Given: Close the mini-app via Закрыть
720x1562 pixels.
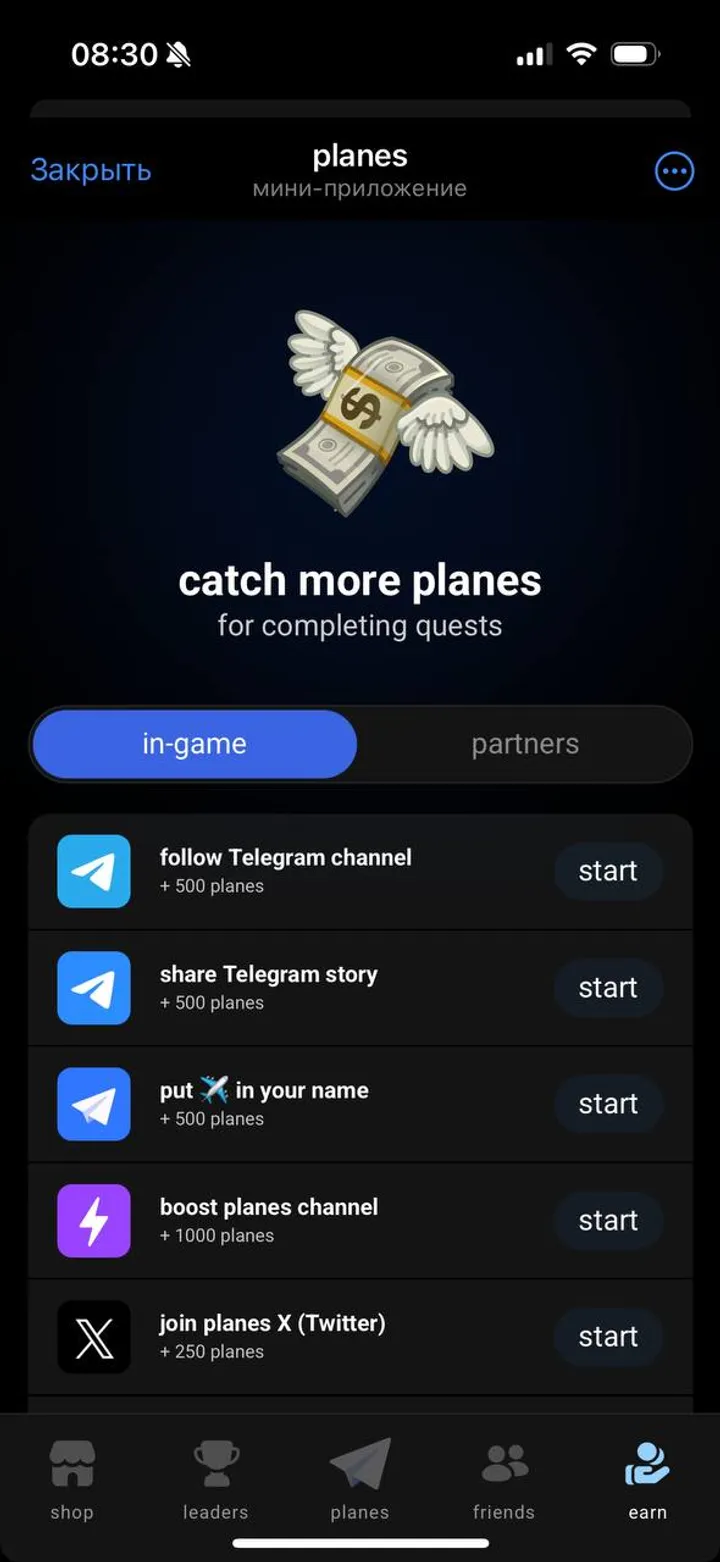Looking at the screenshot, I should tap(91, 171).
